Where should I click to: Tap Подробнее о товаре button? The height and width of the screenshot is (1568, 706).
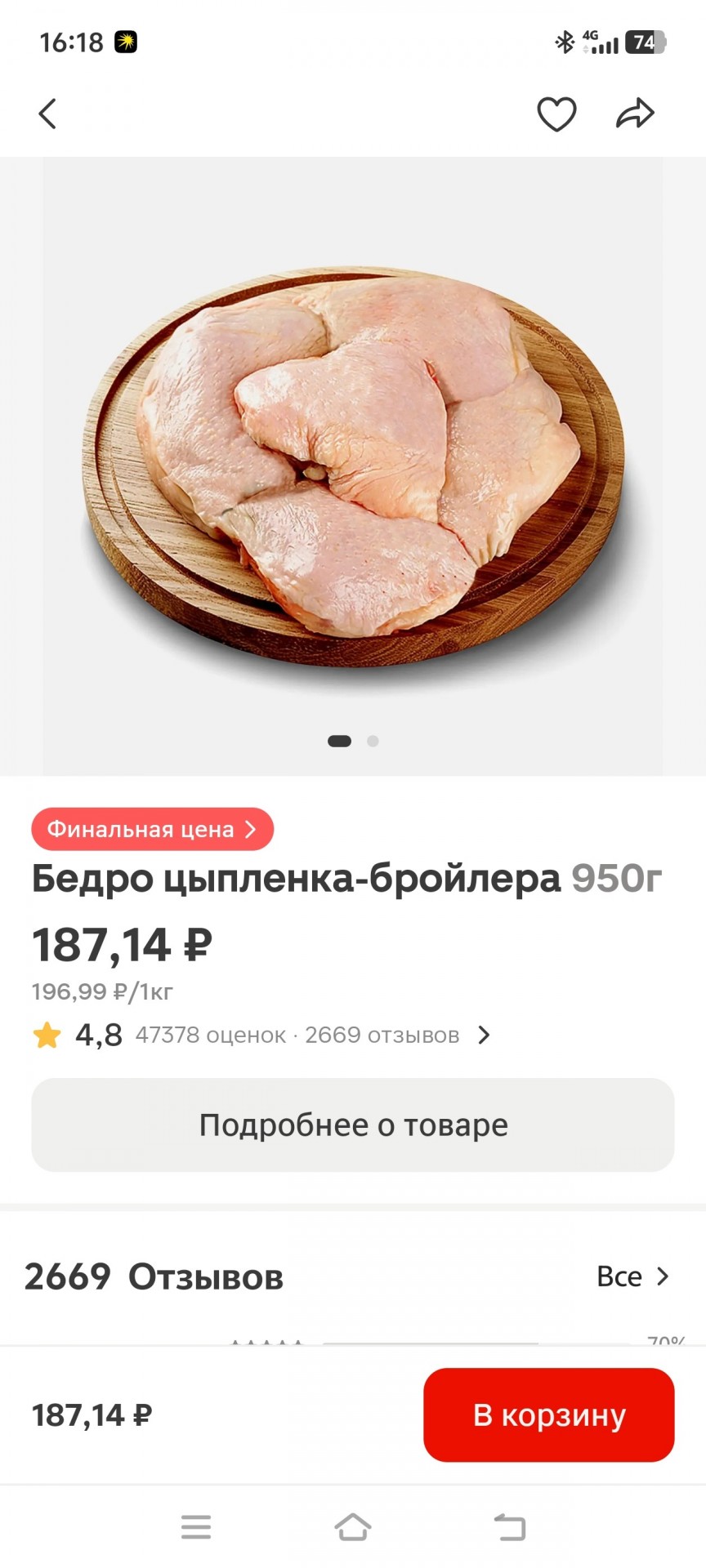click(353, 1125)
